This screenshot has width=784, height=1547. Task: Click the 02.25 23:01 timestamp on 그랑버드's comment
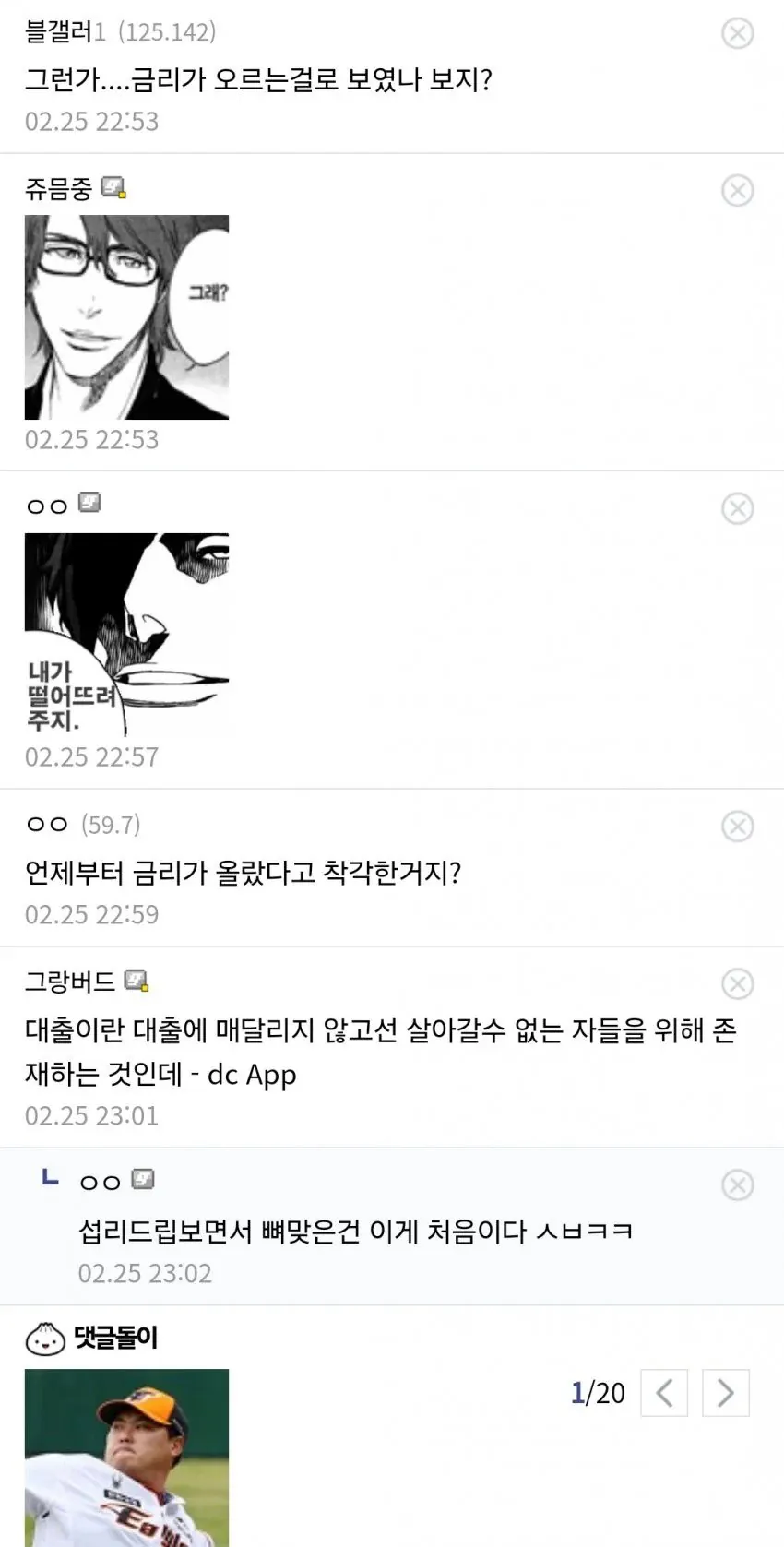[x=90, y=1115]
